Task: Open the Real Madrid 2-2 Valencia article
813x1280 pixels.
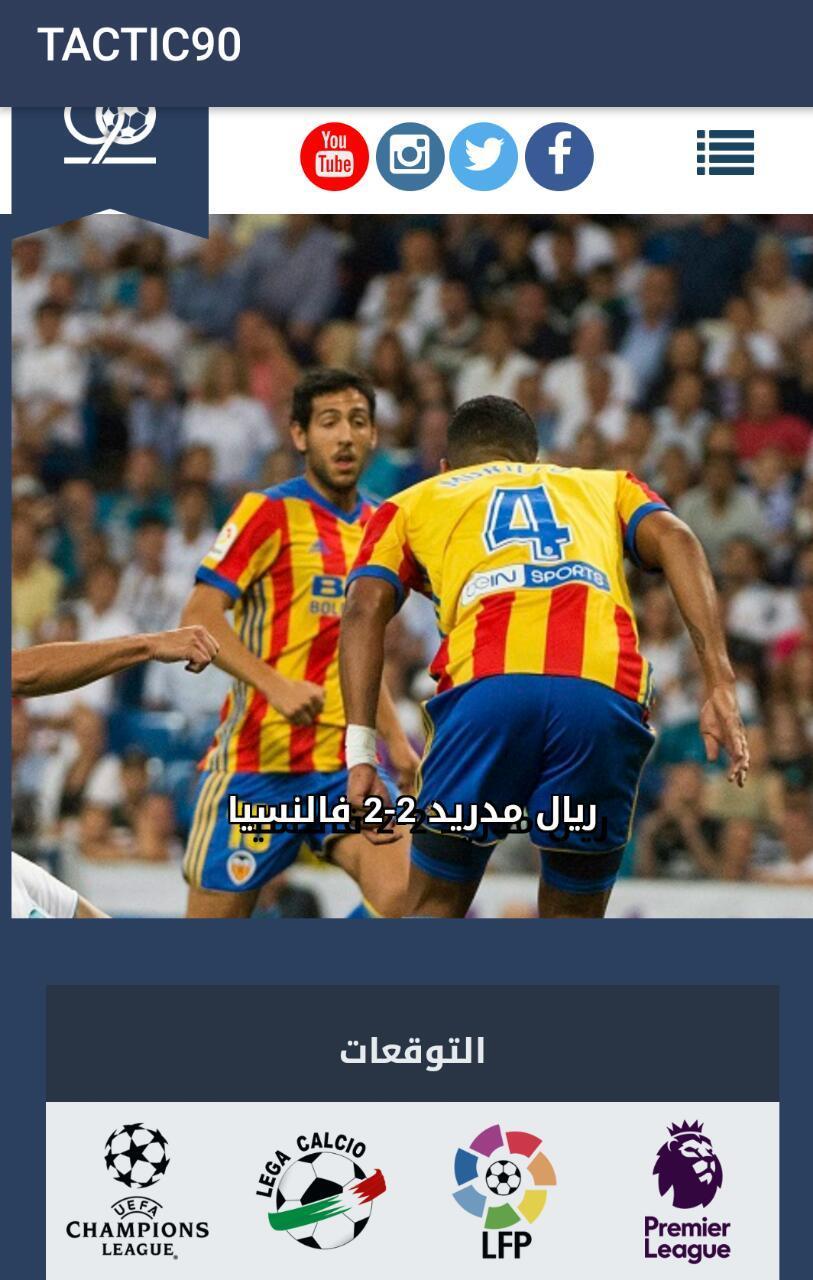Action: pos(412,814)
